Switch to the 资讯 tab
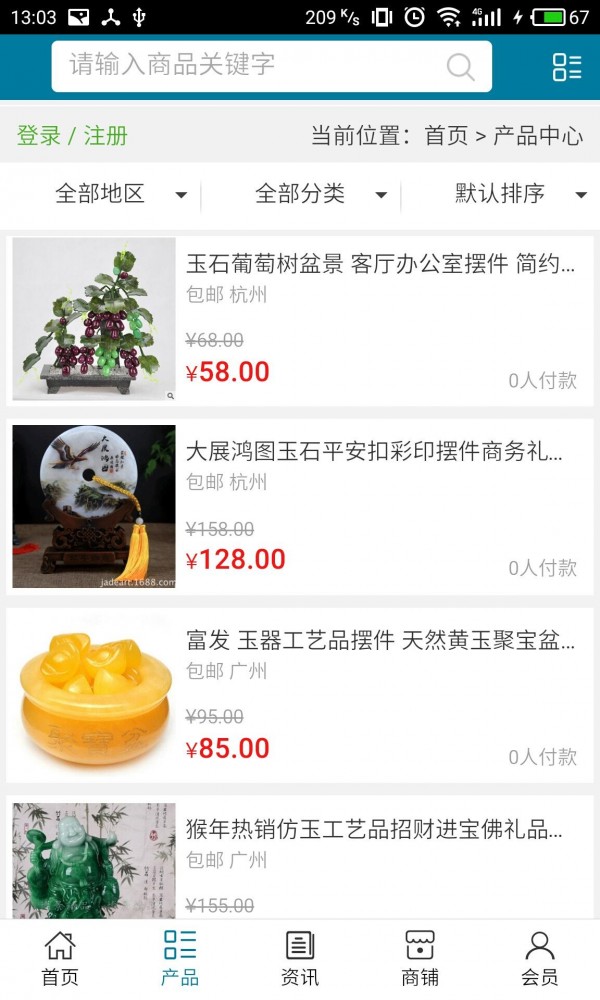 click(x=300, y=958)
